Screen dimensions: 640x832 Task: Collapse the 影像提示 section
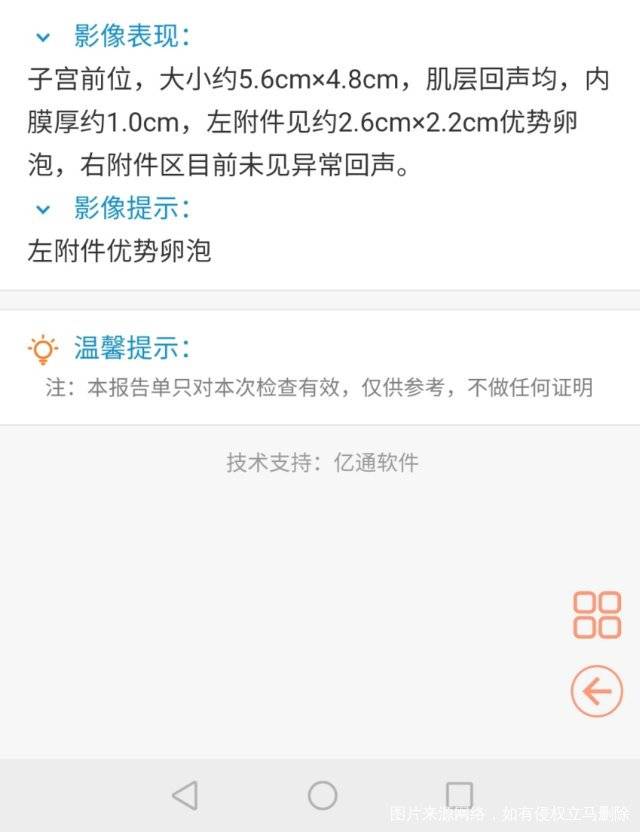click(x=43, y=209)
